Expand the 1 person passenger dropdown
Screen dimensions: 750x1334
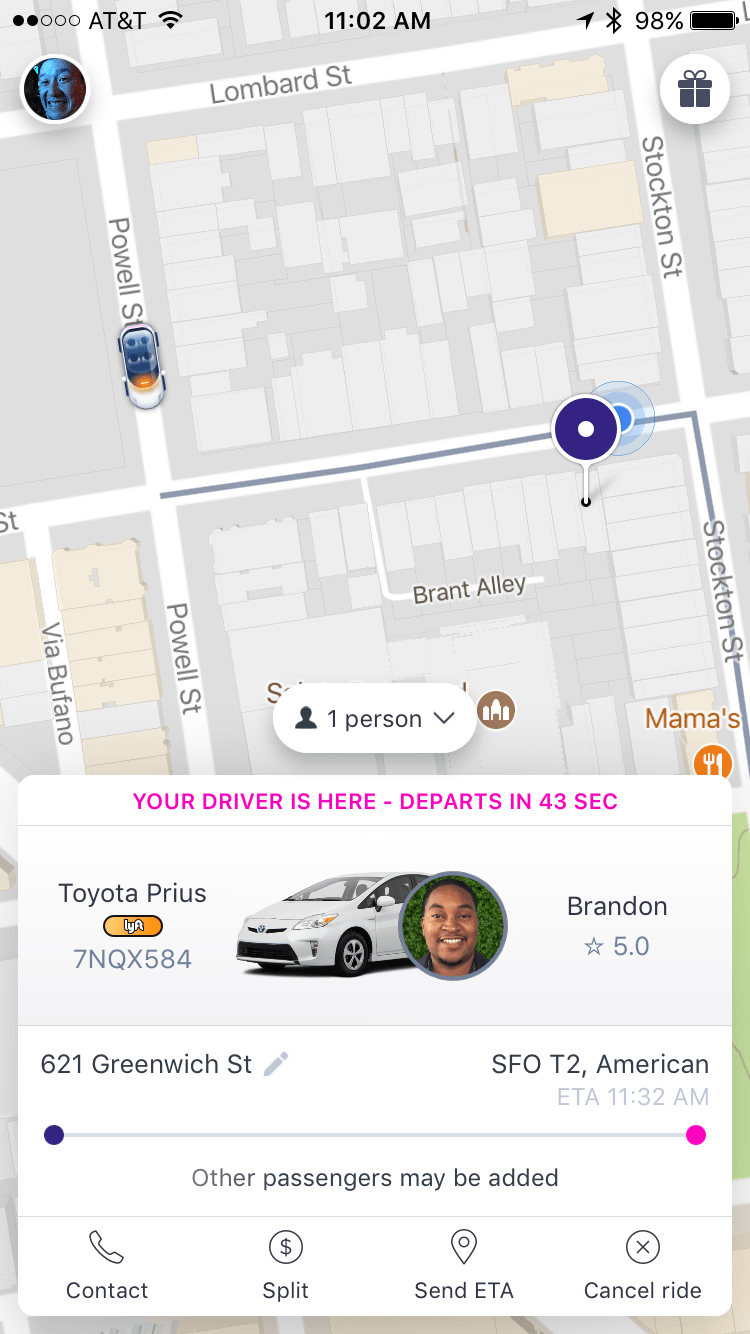pyautogui.click(x=375, y=718)
